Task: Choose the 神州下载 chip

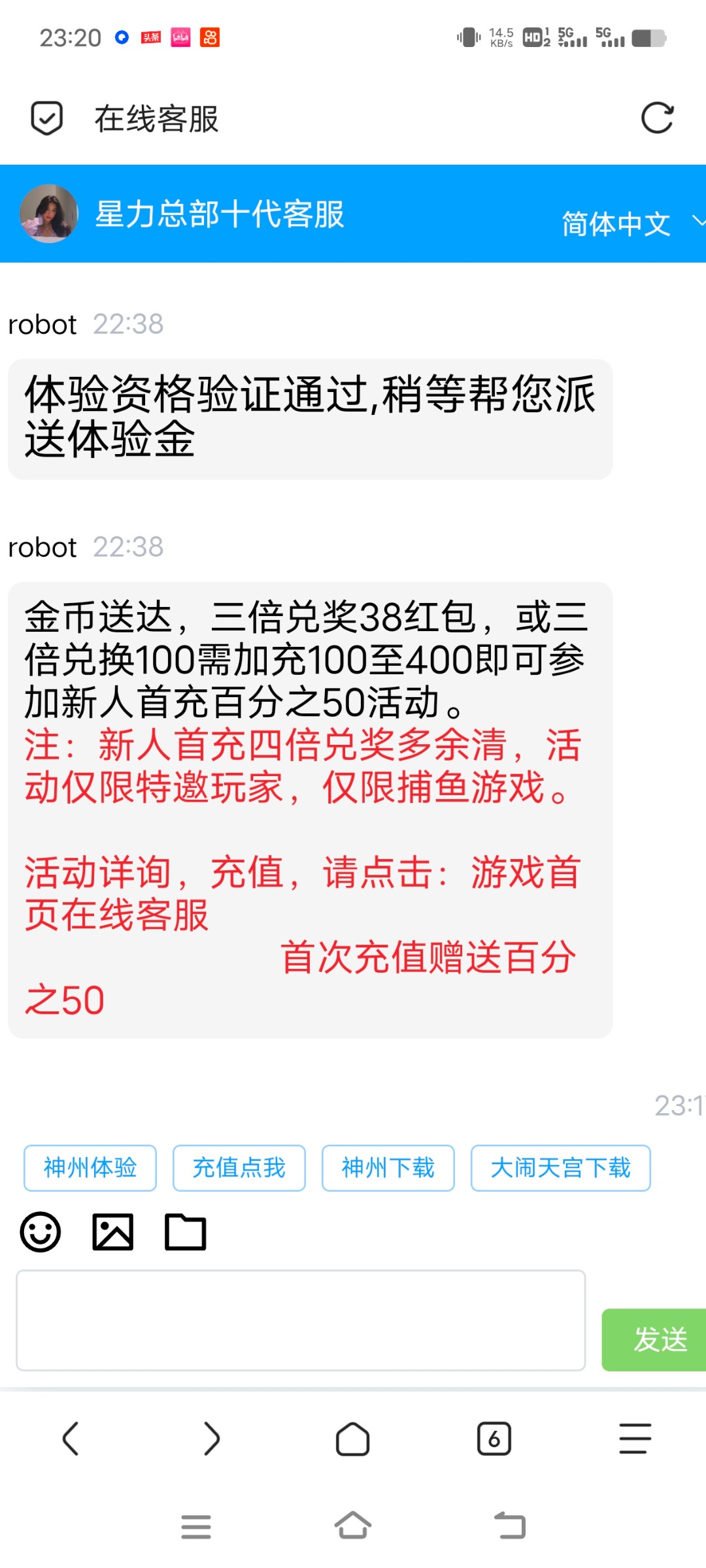Action: (388, 1168)
